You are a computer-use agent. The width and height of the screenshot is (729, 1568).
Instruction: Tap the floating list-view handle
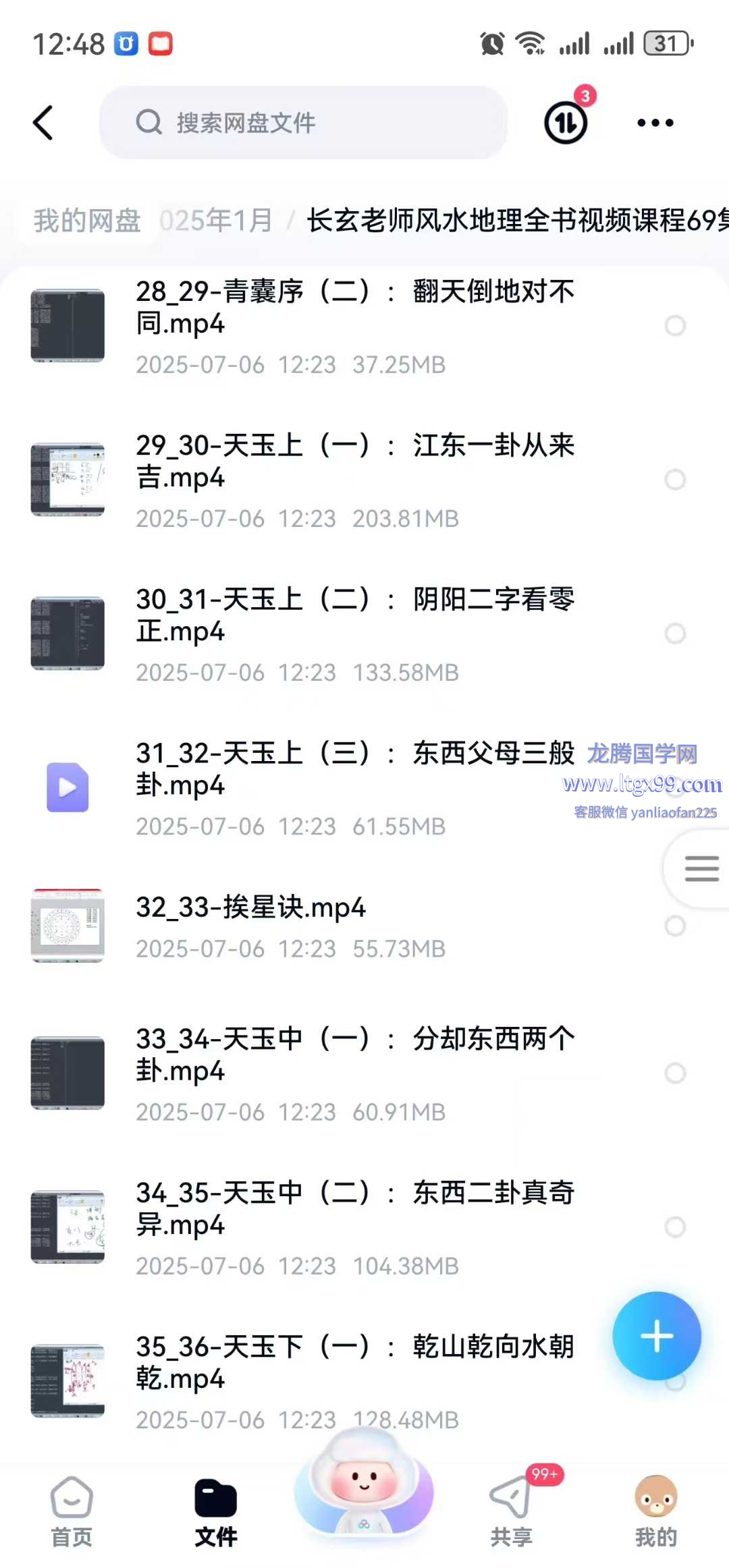(701, 868)
